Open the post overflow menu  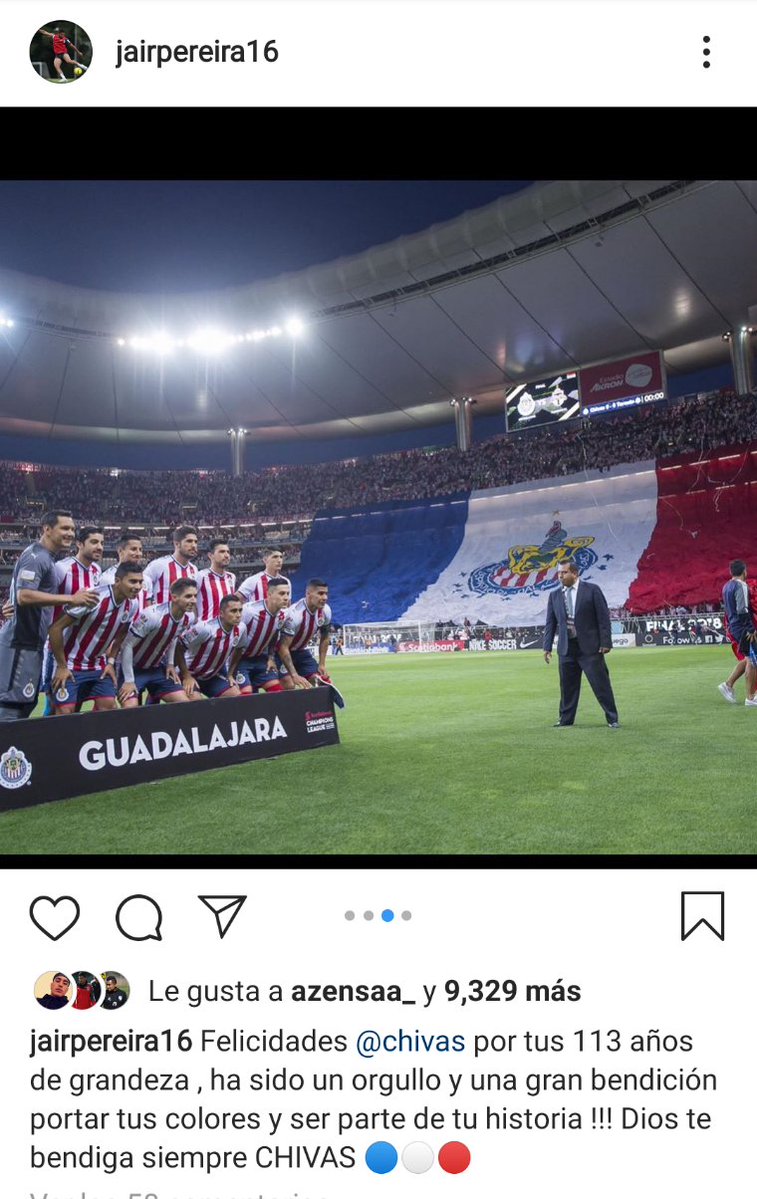point(706,52)
